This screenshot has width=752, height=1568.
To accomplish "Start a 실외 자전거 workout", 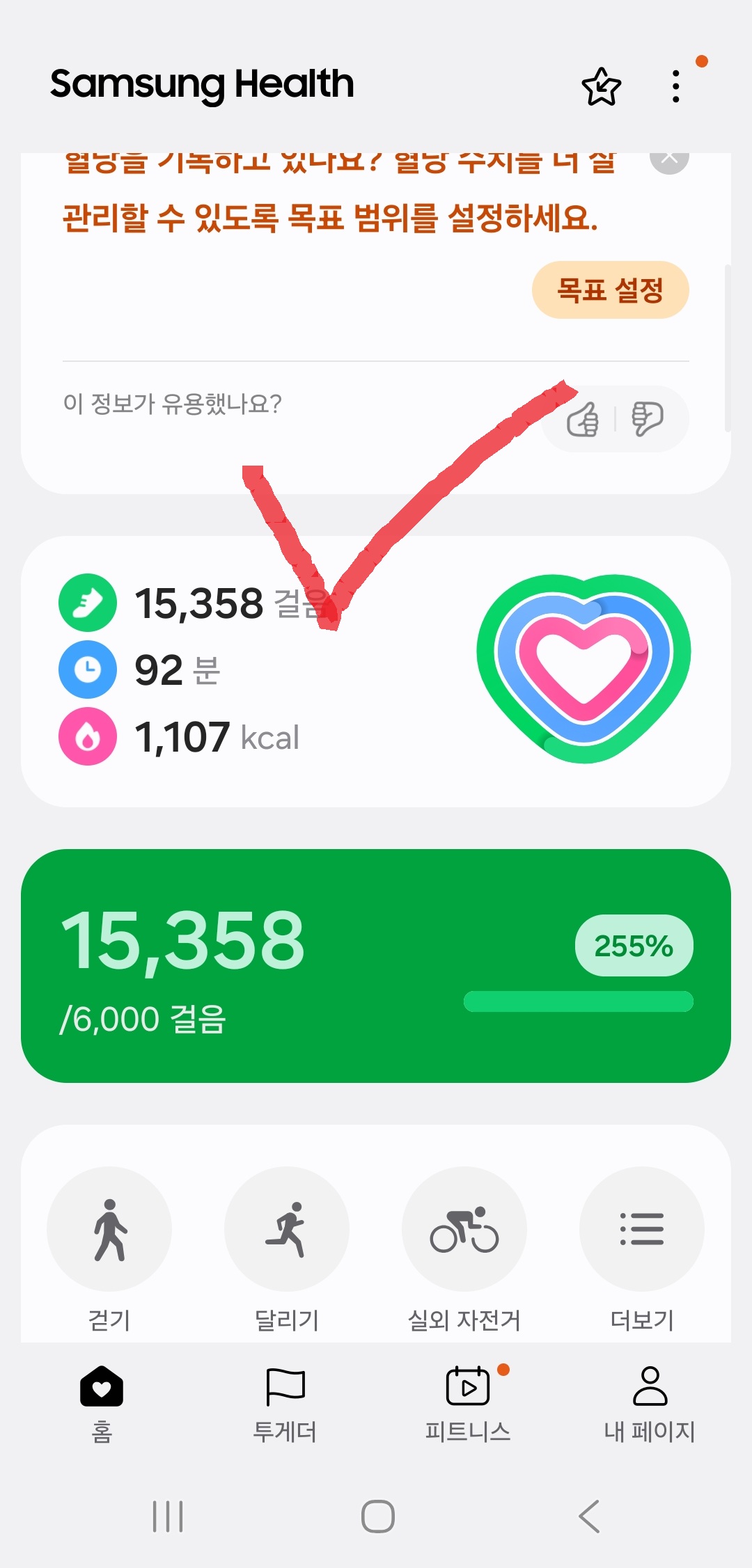I will [464, 1229].
